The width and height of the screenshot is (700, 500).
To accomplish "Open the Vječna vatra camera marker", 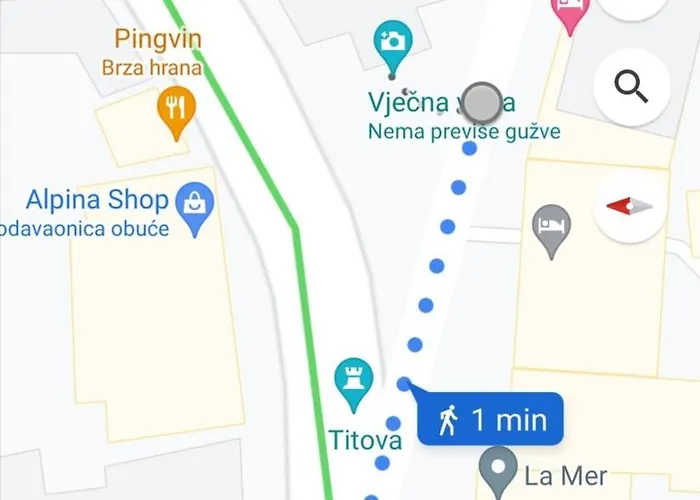I will click(393, 43).
